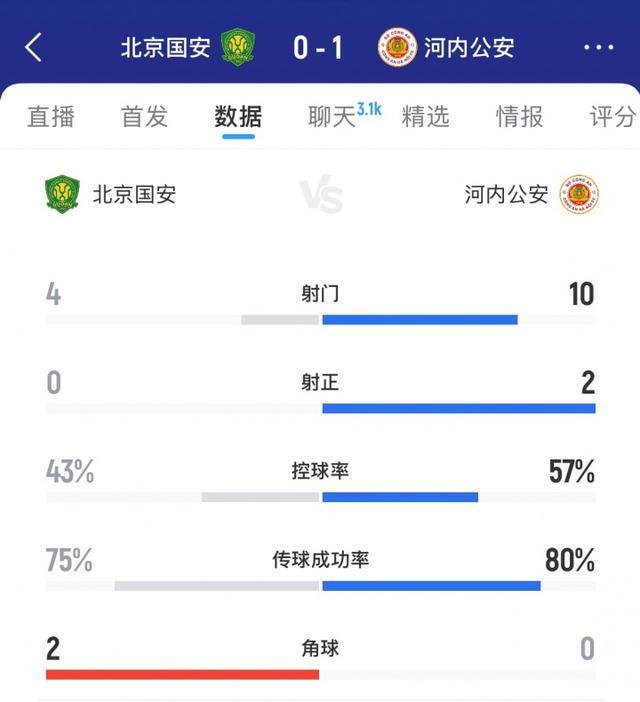Switch to the 精选 tab
The width and height of the screenshot is (640, 702).
point(426,117)
